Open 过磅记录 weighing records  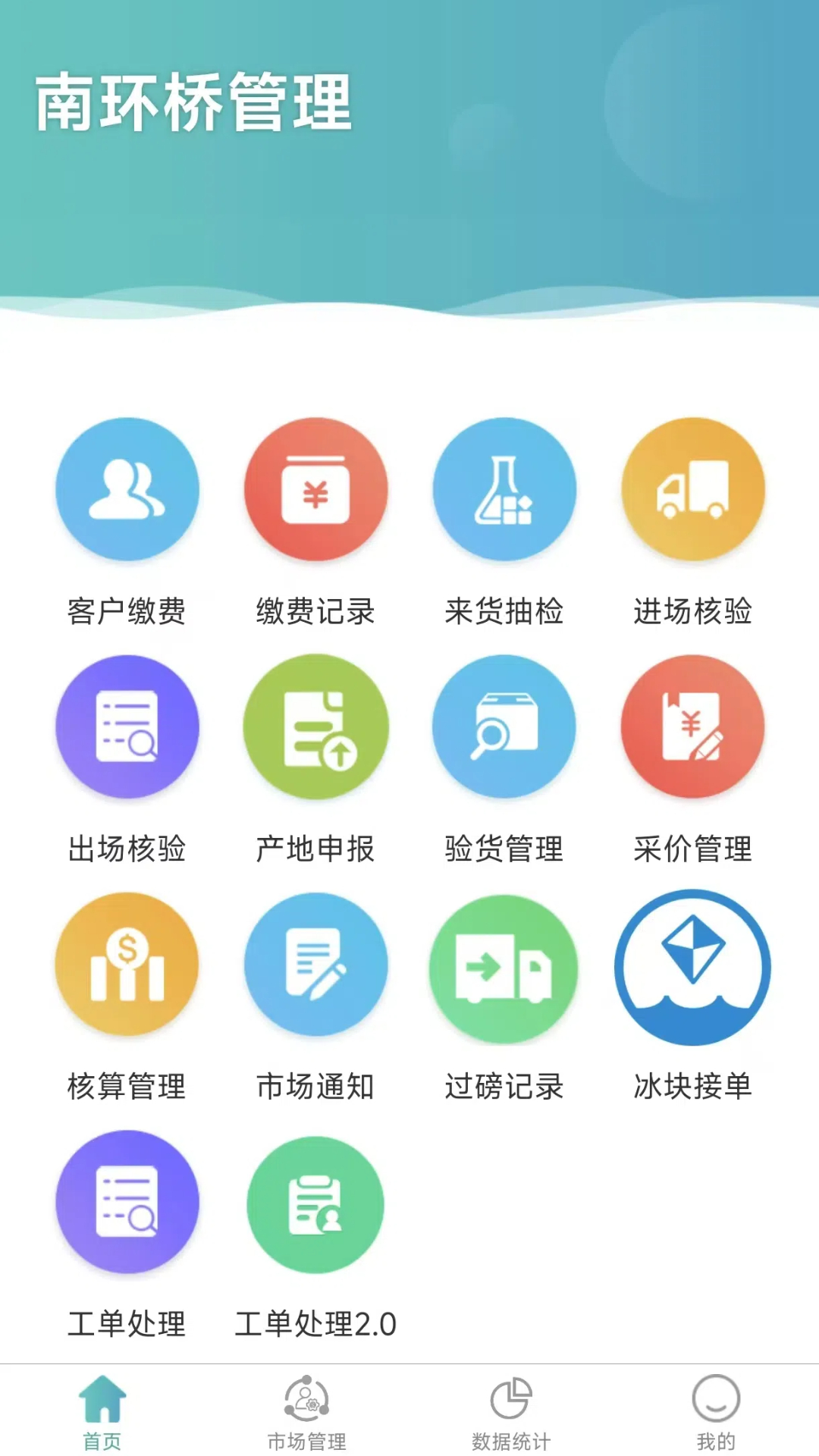pos(504,969)
